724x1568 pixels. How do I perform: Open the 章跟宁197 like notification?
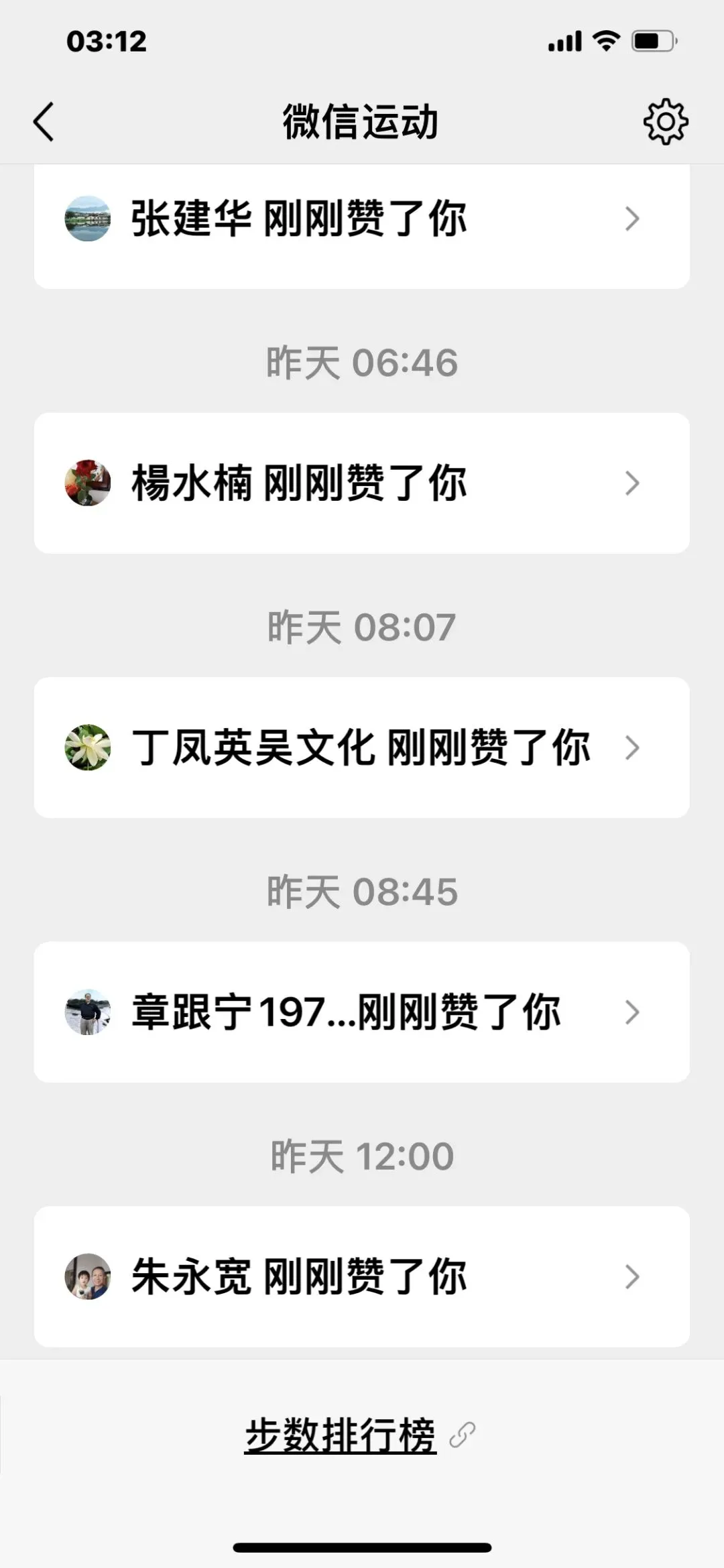pos(362,1012)
